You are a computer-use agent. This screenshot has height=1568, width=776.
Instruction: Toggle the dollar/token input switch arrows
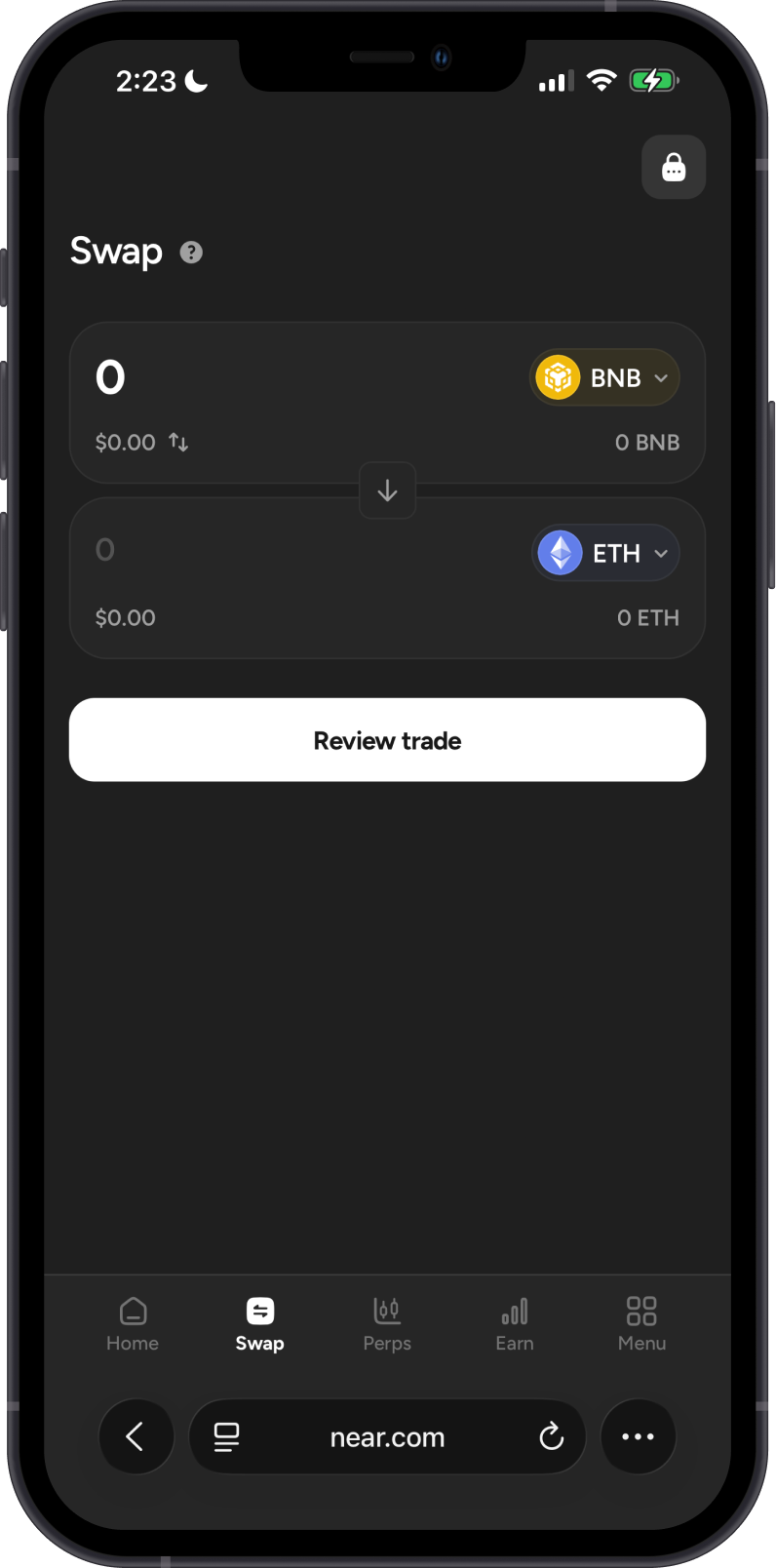click(x=178, y=442)
